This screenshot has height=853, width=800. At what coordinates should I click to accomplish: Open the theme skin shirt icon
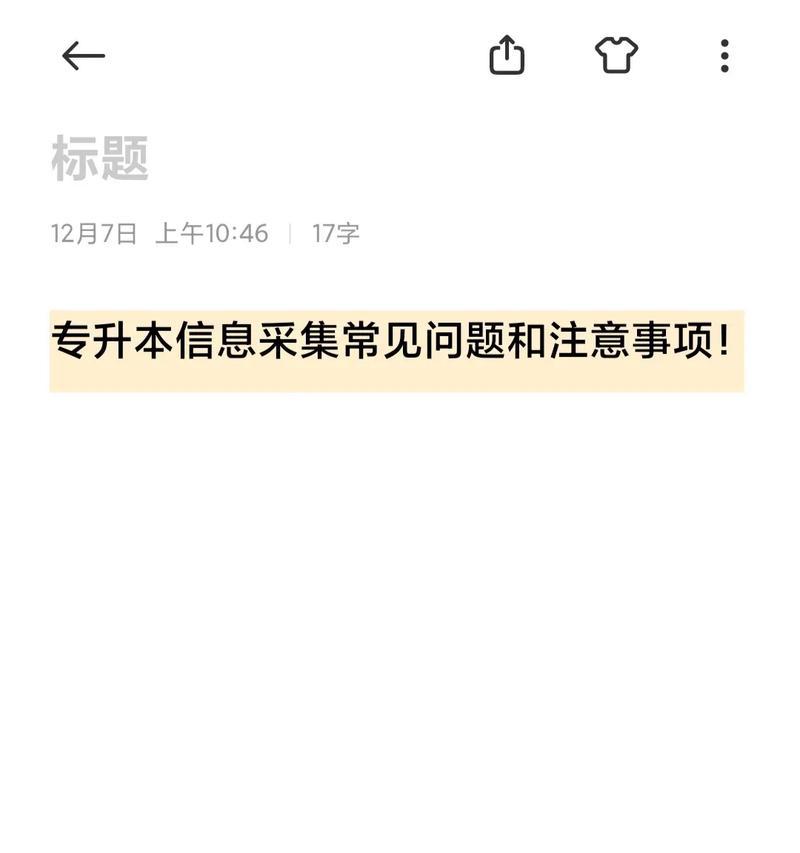point(616,55)
